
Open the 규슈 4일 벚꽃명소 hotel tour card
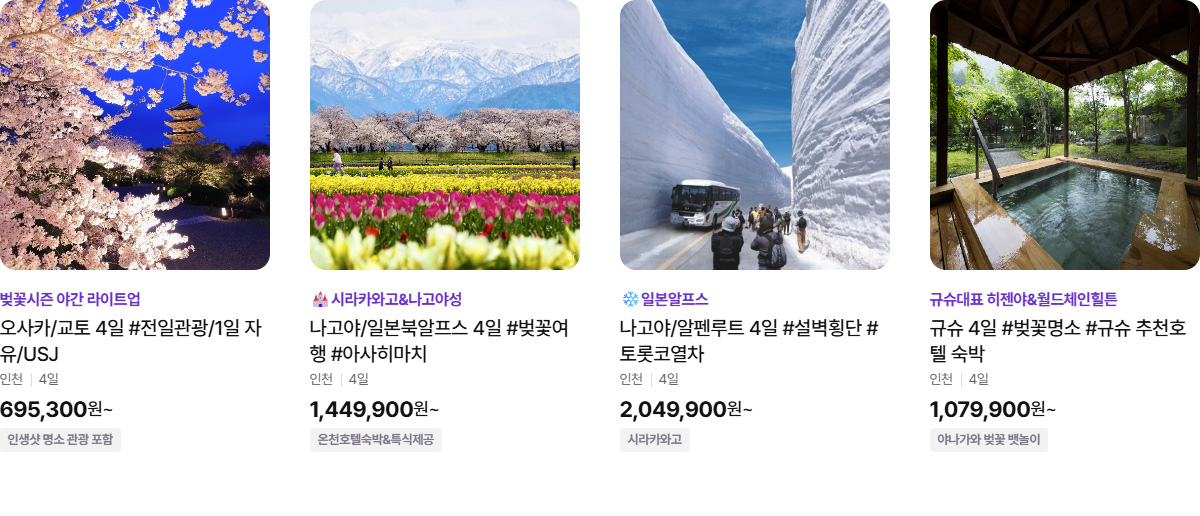pyautogui.click(x=1064, y=135)
